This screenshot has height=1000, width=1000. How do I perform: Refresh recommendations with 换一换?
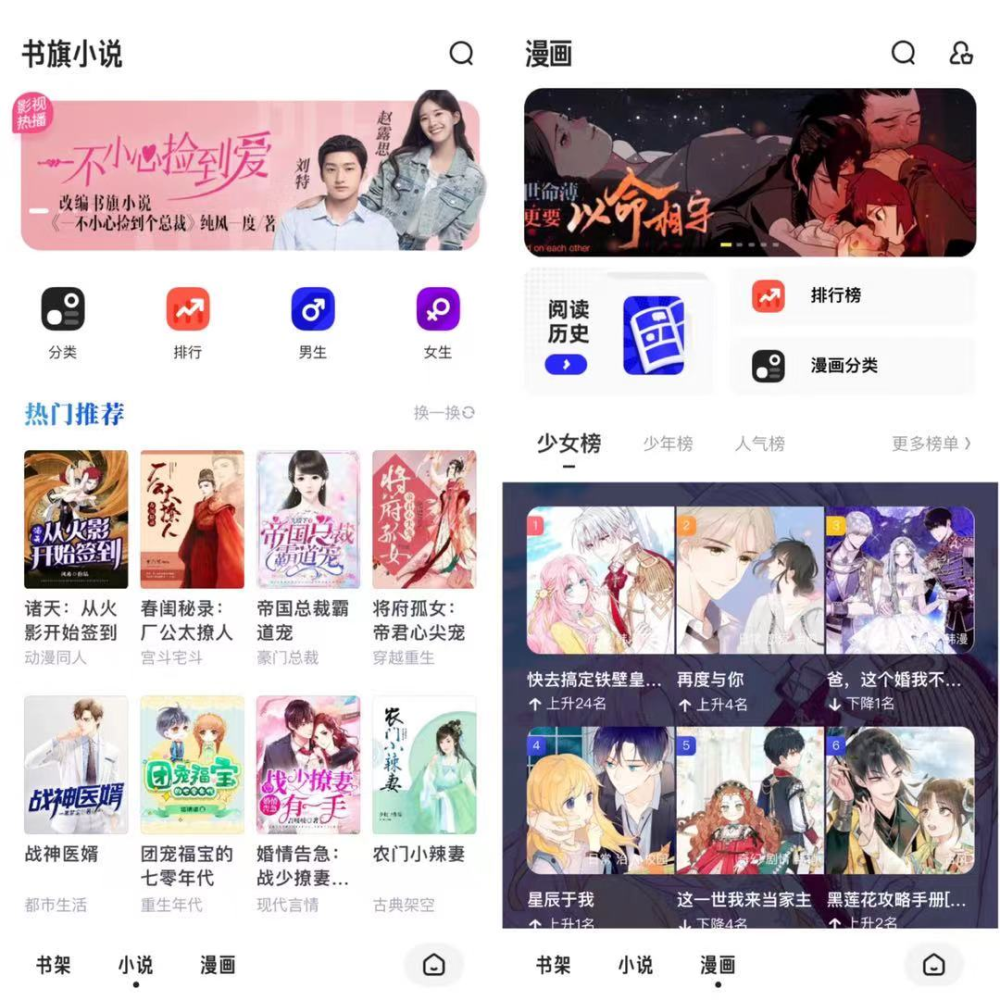coord(445,413)
